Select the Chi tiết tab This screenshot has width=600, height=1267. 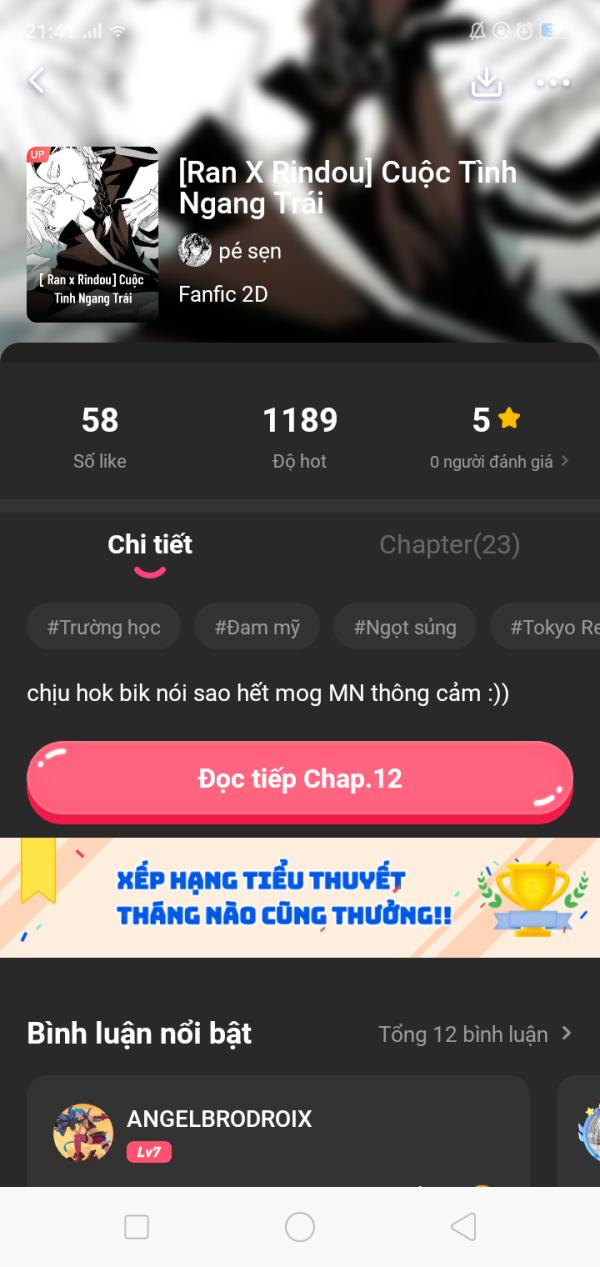click(x=150, y=545)
